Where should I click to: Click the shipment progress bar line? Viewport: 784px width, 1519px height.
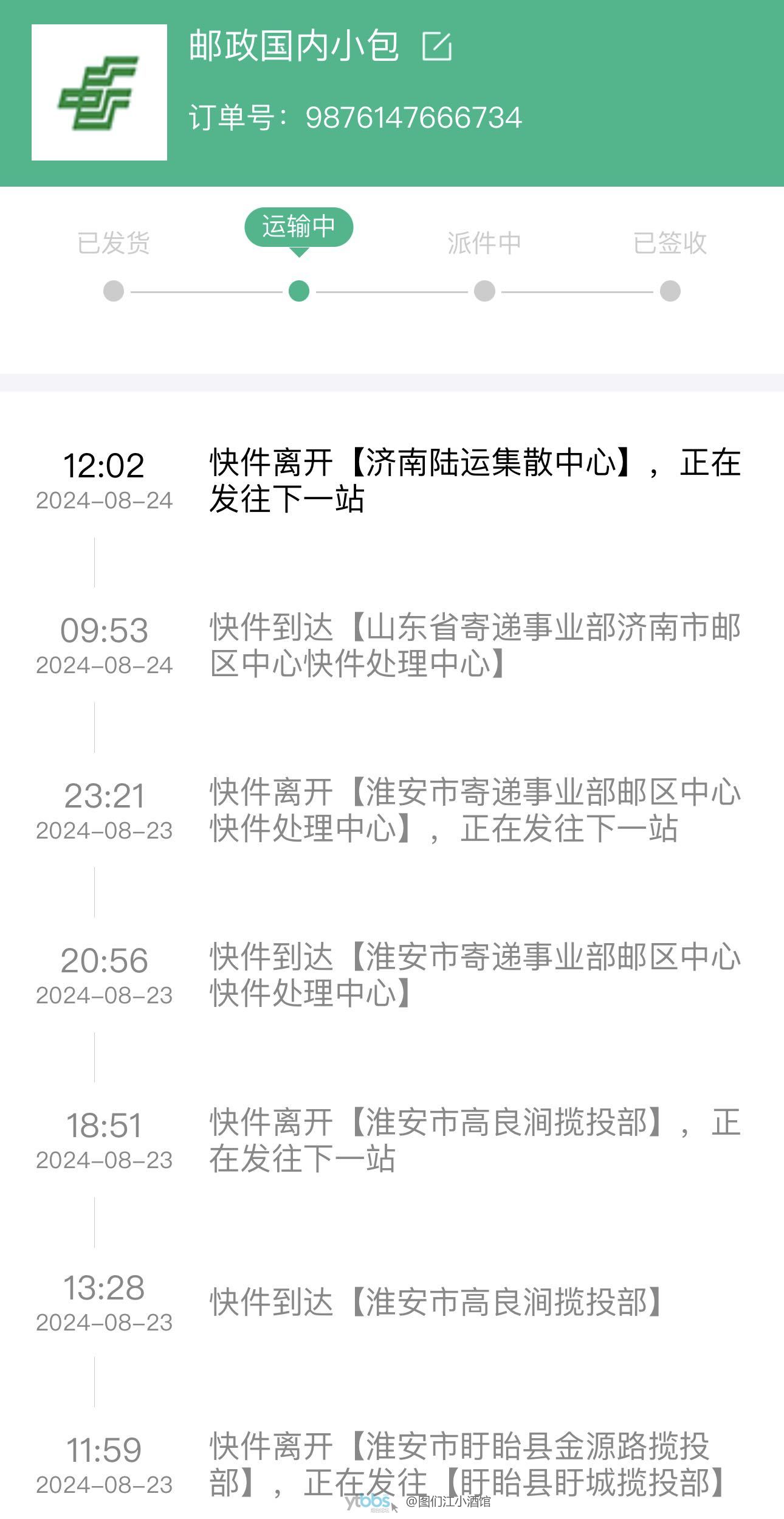point(389,291)
